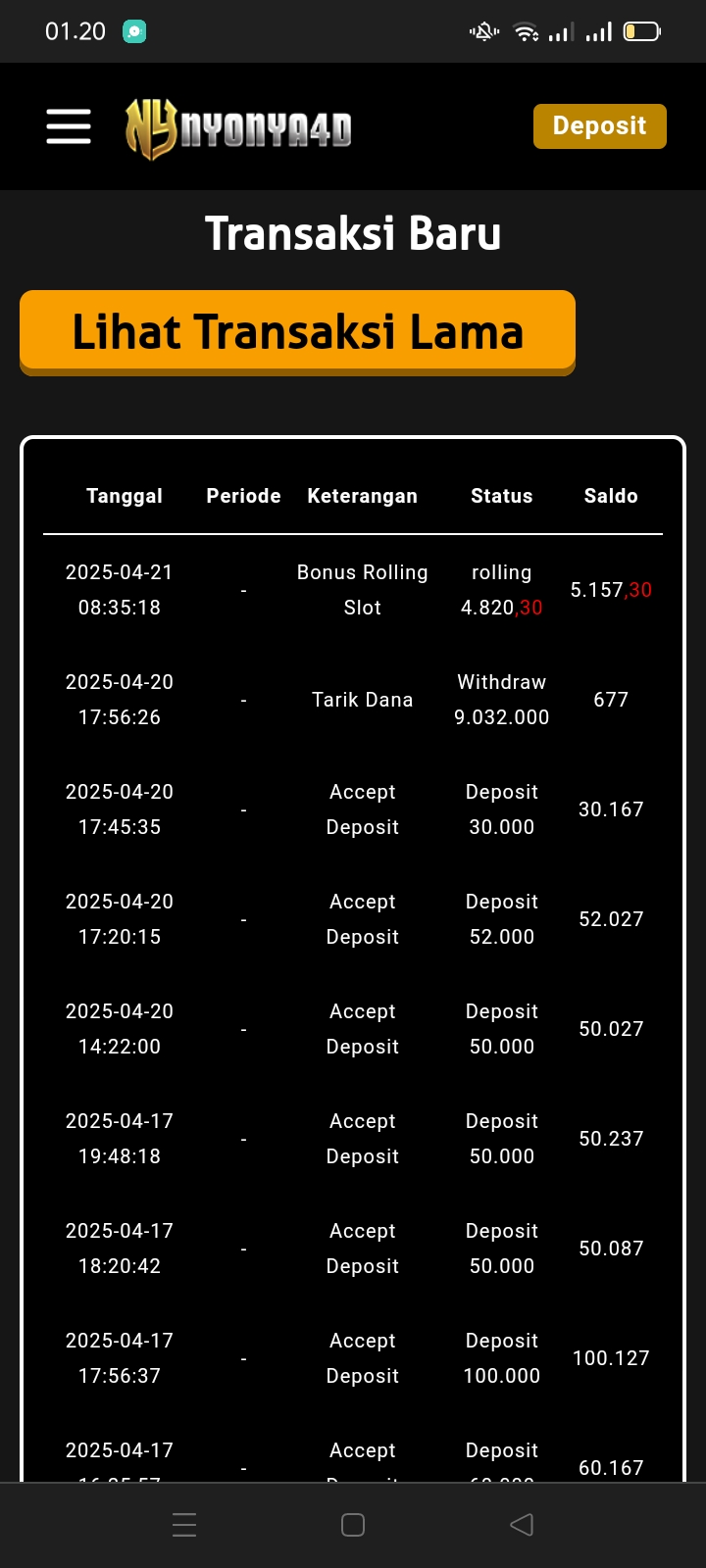Open Lihat Transaksi Lama

pos(297,331)
